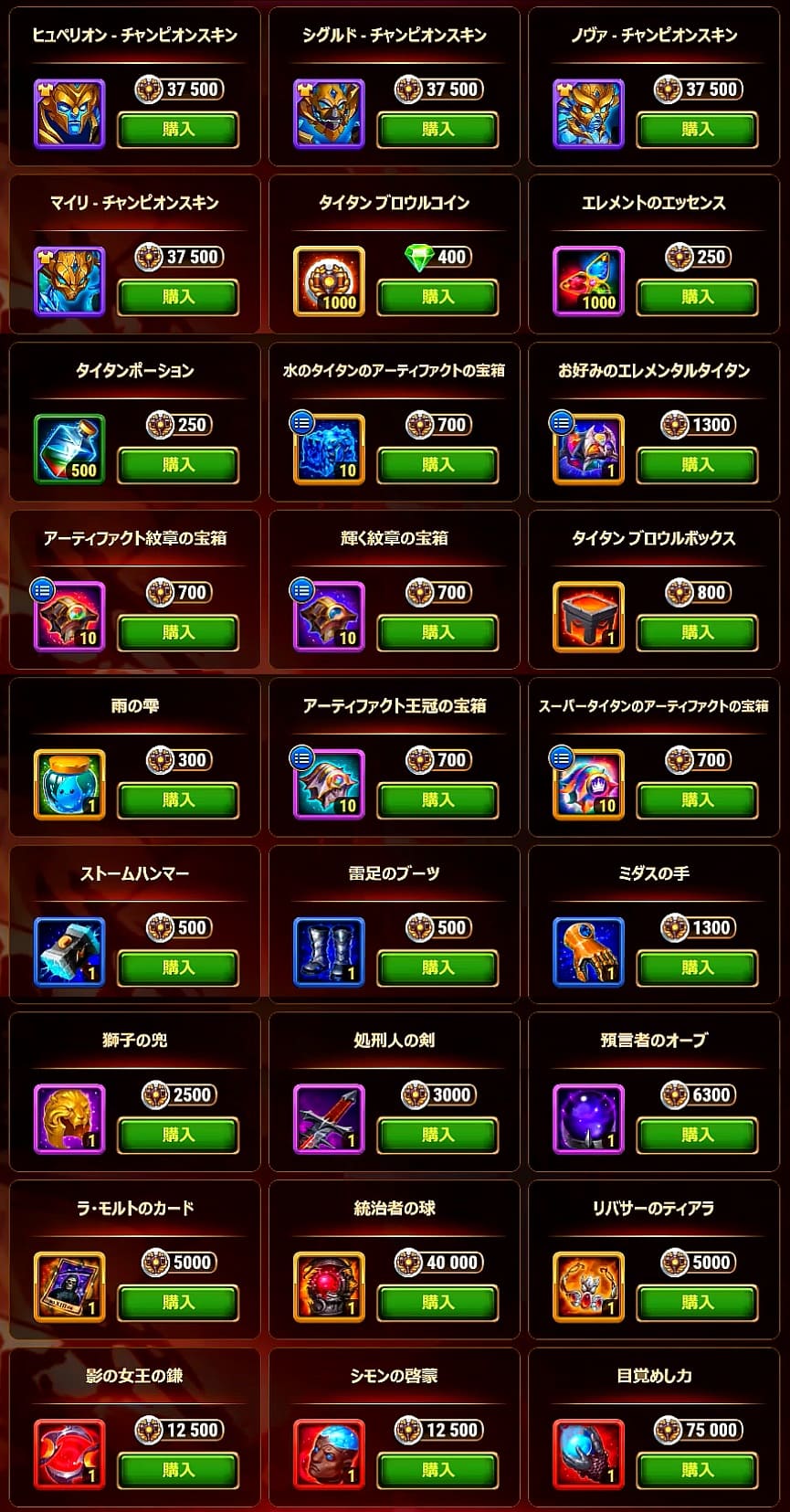The width and height of the screenshot is (790, 1512).
Task: Buy 統治者の球 for 40 000
Action: 437,1303
